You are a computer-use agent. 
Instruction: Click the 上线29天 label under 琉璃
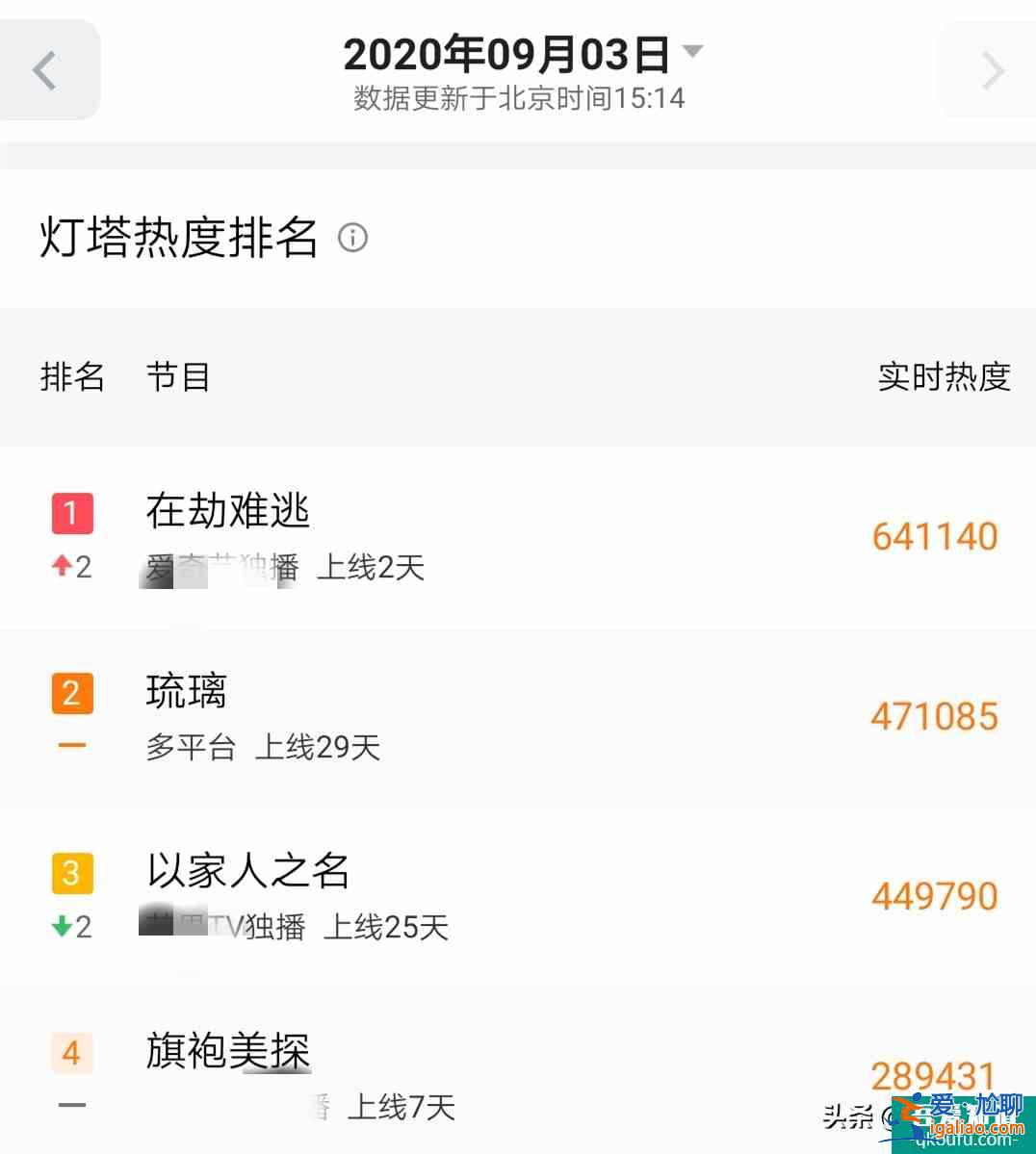click(x=318, y=748)
